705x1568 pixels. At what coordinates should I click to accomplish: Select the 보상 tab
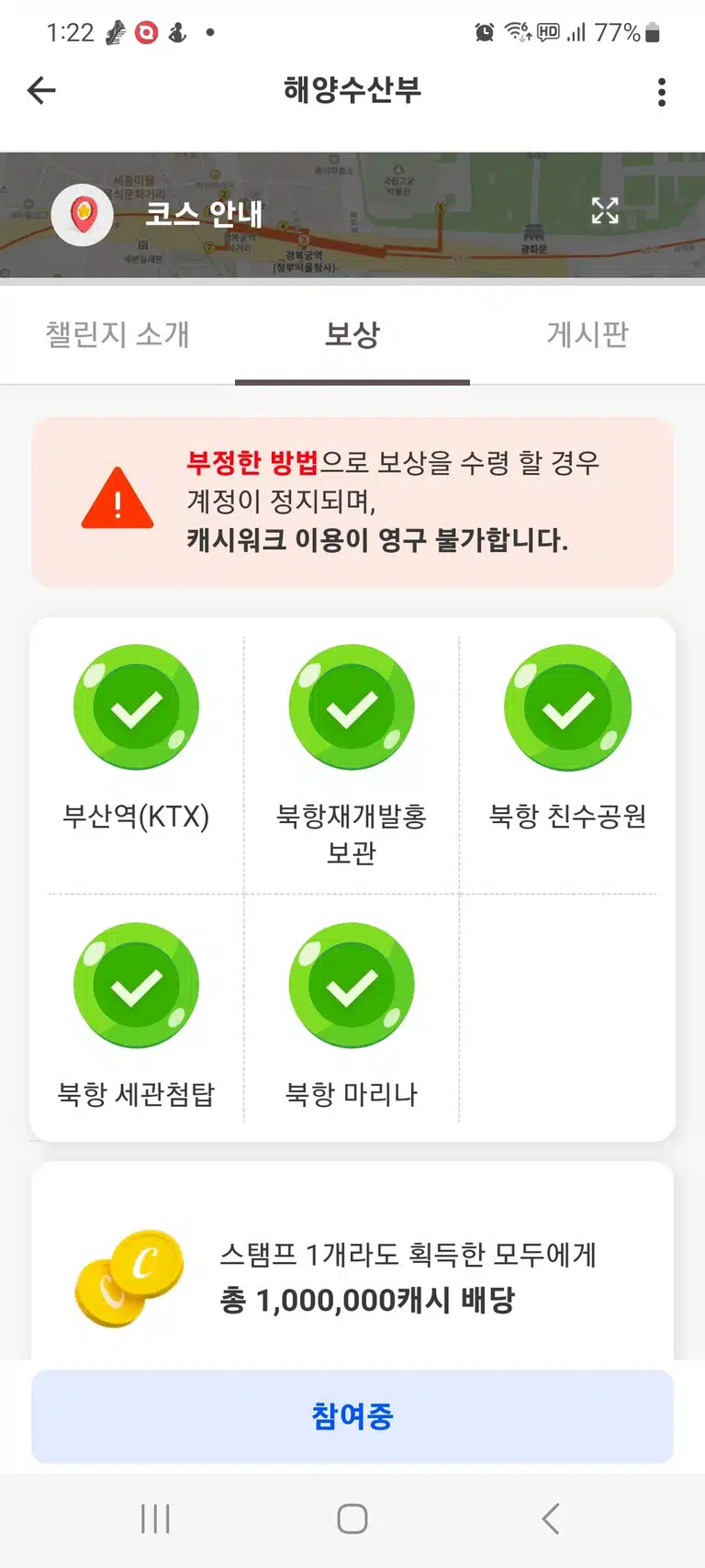pos(352,334)
